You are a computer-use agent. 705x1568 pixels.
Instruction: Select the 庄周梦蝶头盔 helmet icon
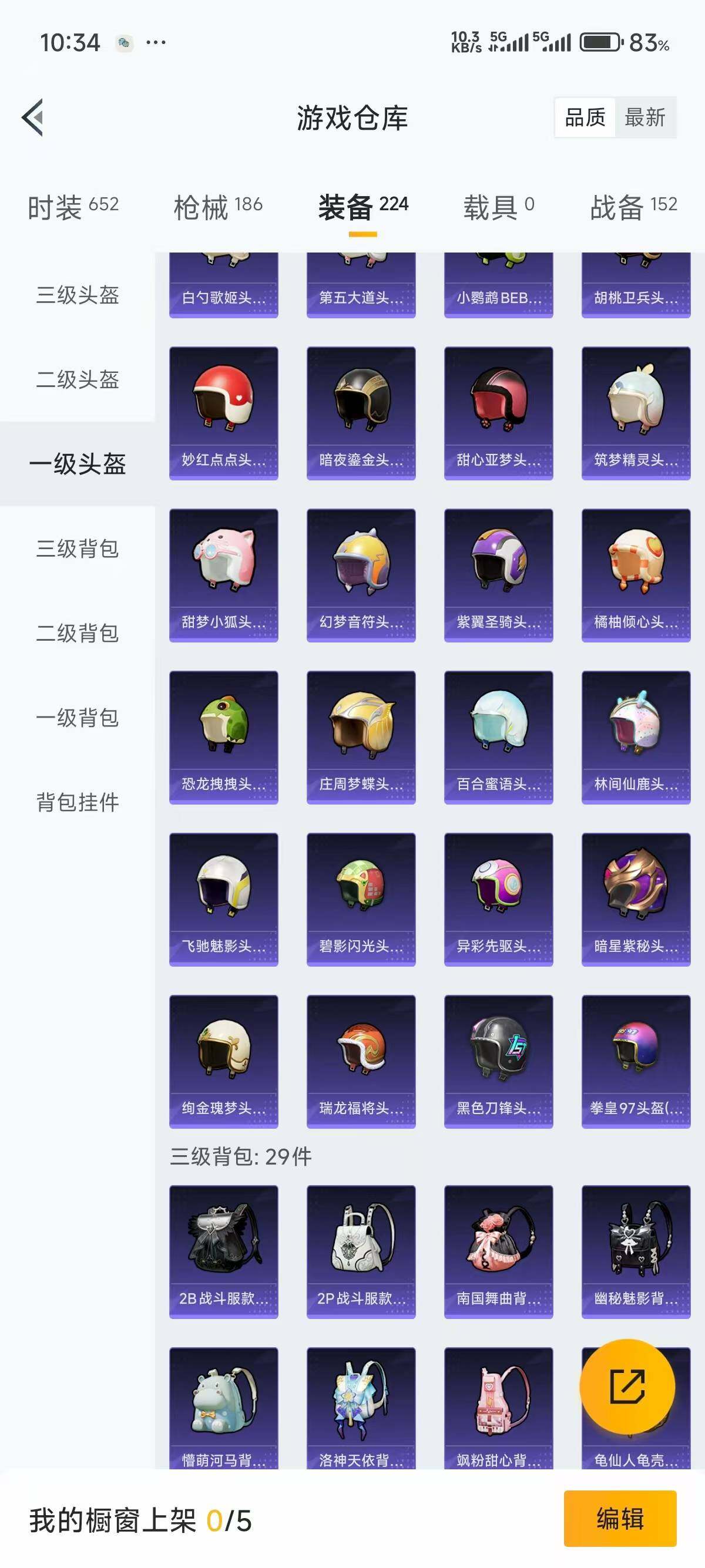361,731
